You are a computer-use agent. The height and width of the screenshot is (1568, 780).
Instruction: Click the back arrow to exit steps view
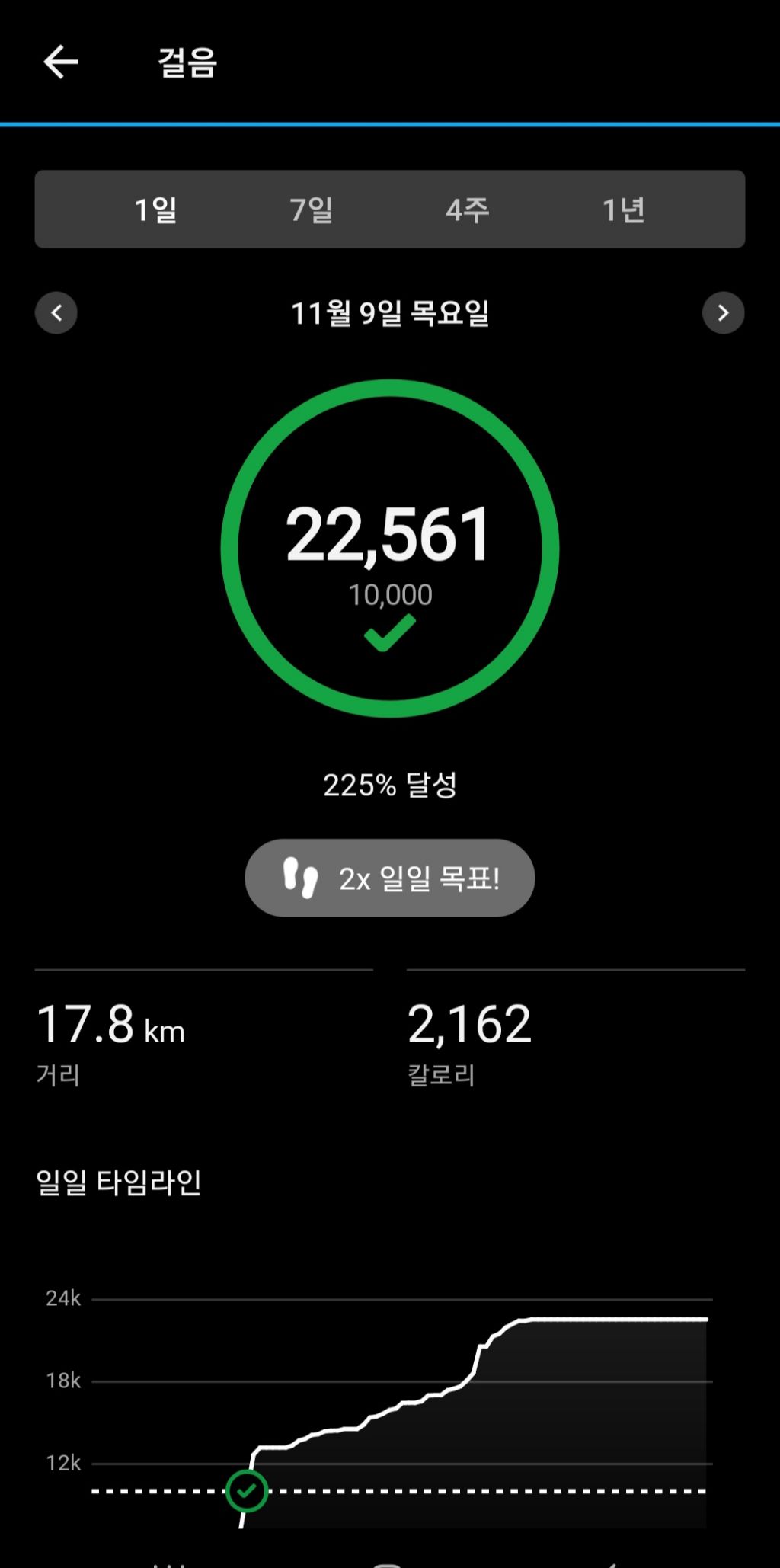click(x=61, y=62)
